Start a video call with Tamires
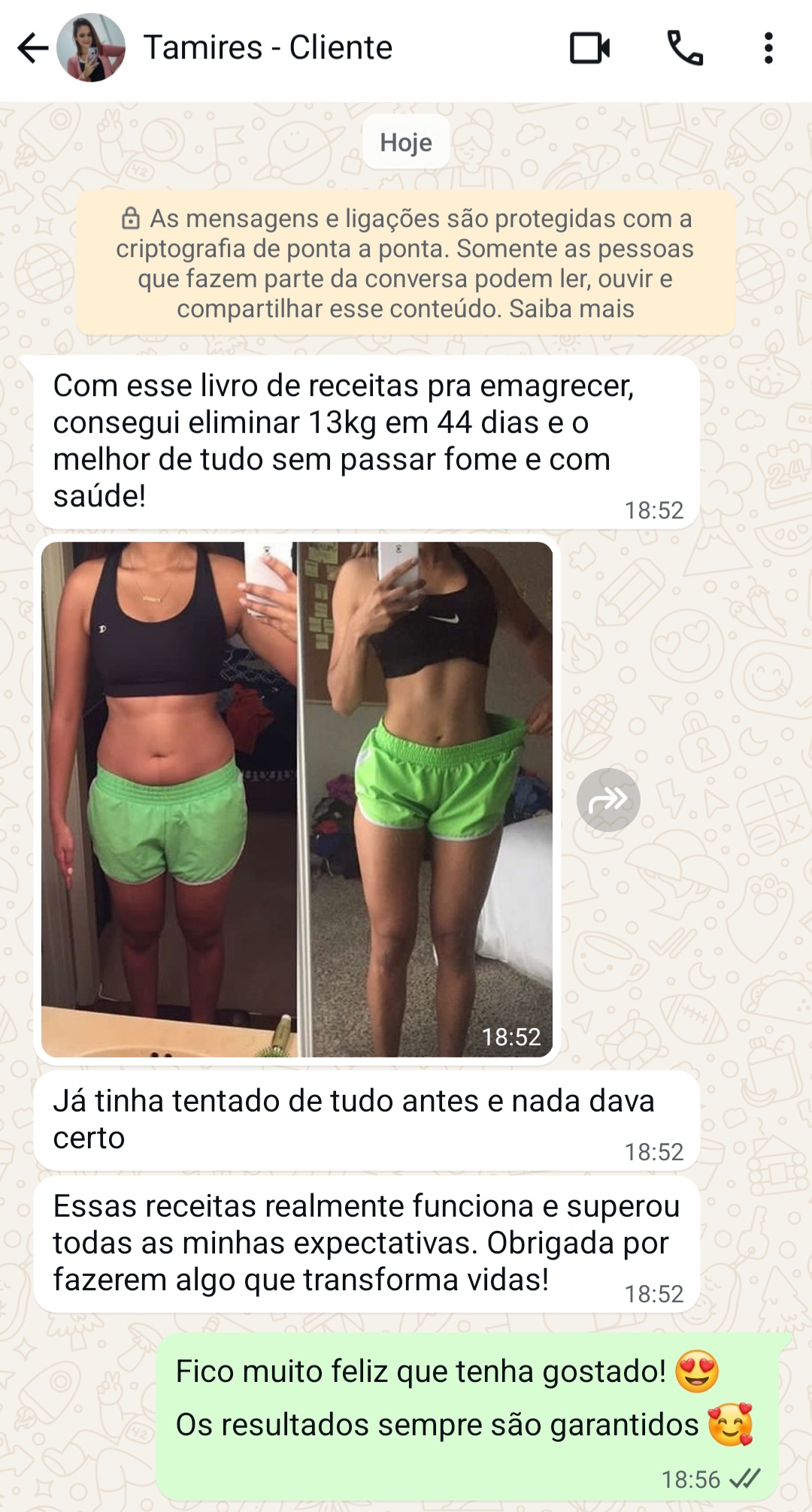The height and width of the screenshot is (1512, 812). point(589,48)
